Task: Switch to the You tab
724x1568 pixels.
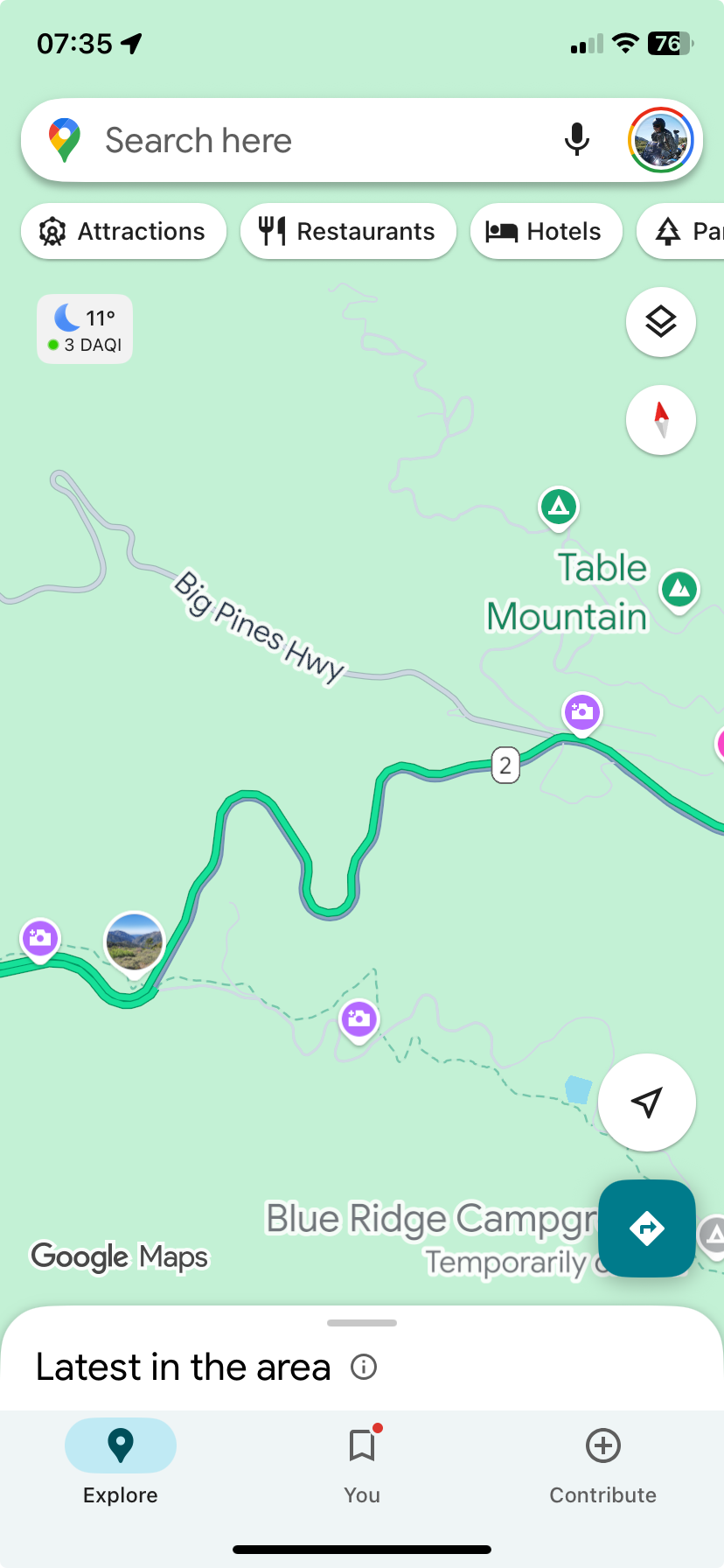Action: (362, 1461)
